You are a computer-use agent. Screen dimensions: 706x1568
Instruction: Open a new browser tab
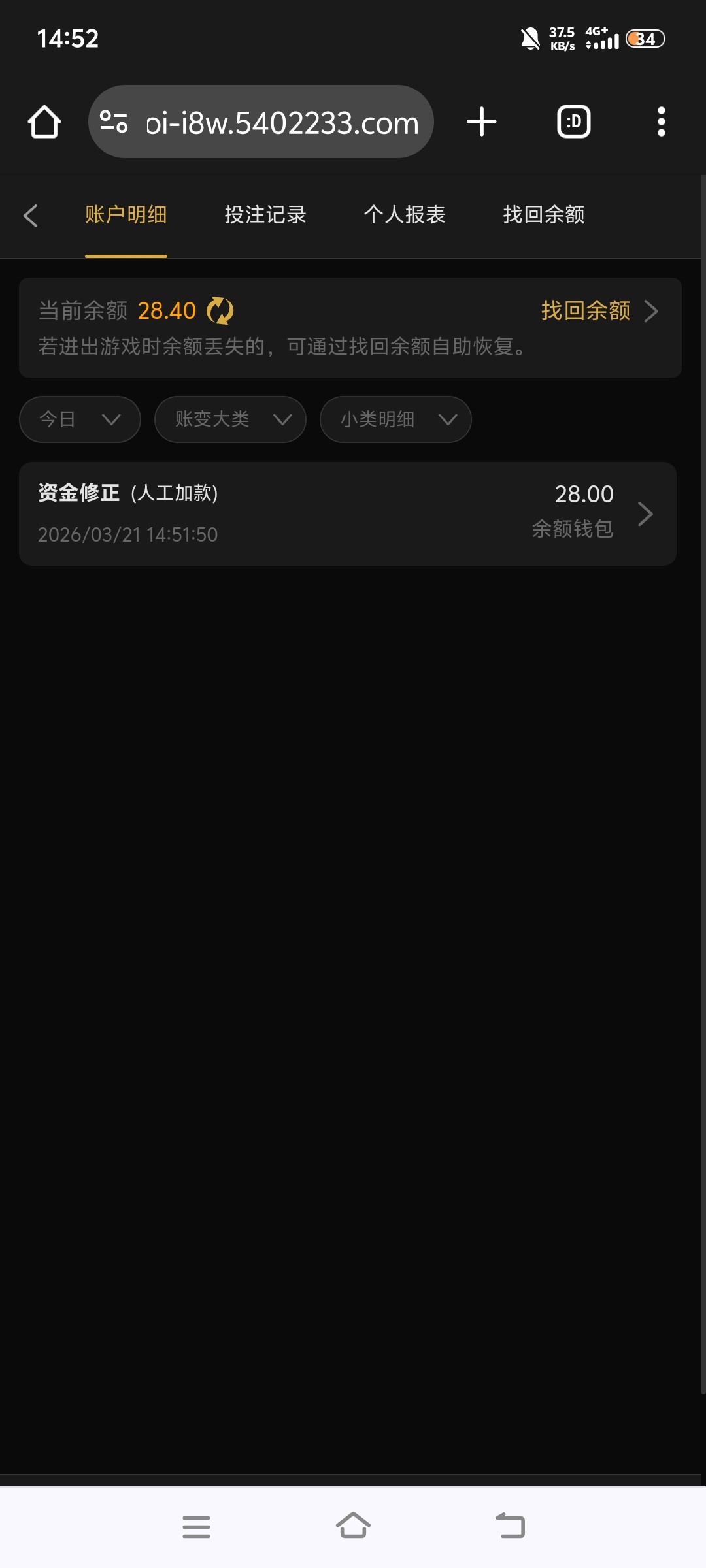482,122
